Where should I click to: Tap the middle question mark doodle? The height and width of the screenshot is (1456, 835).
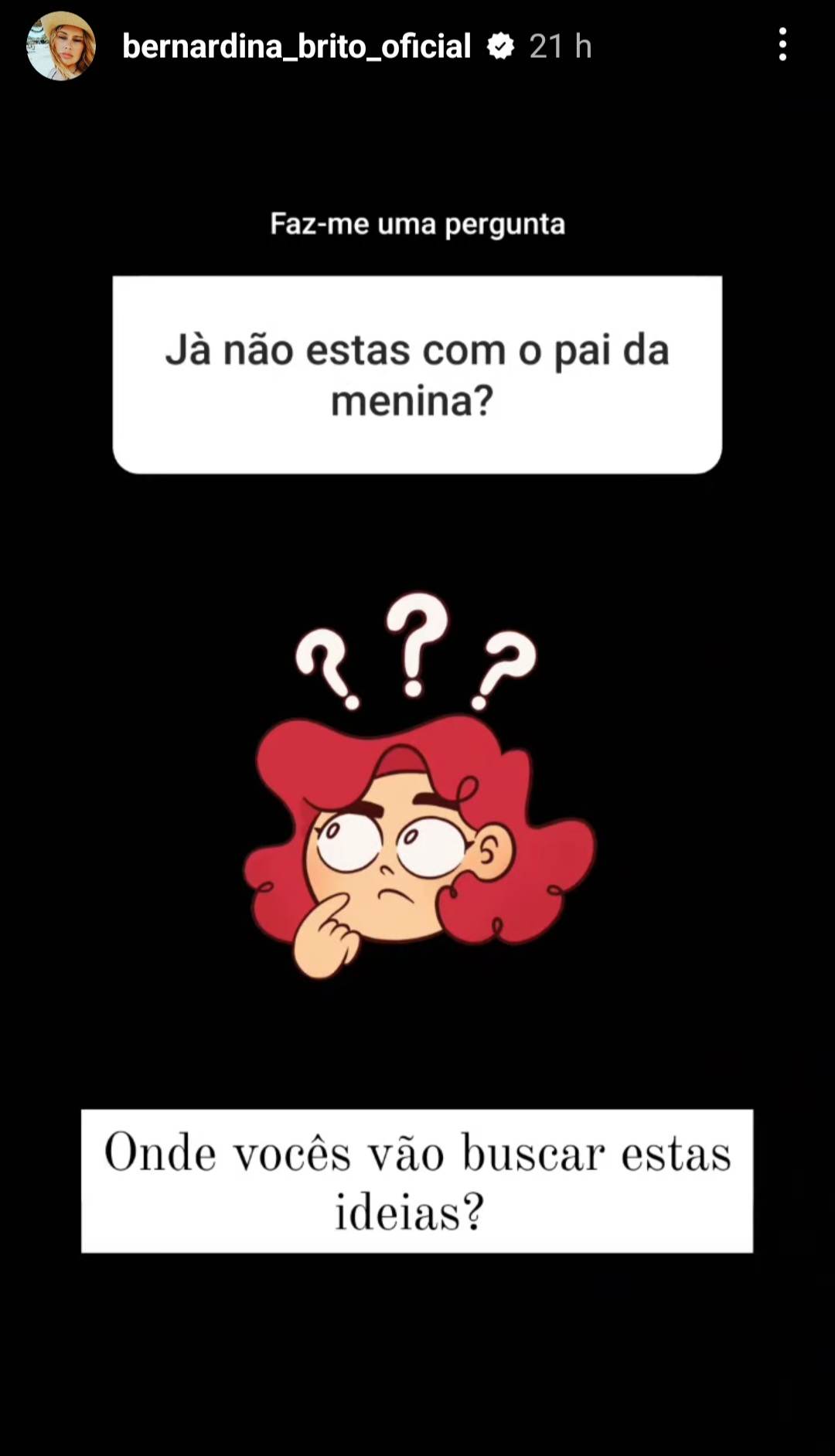[414, 641]
